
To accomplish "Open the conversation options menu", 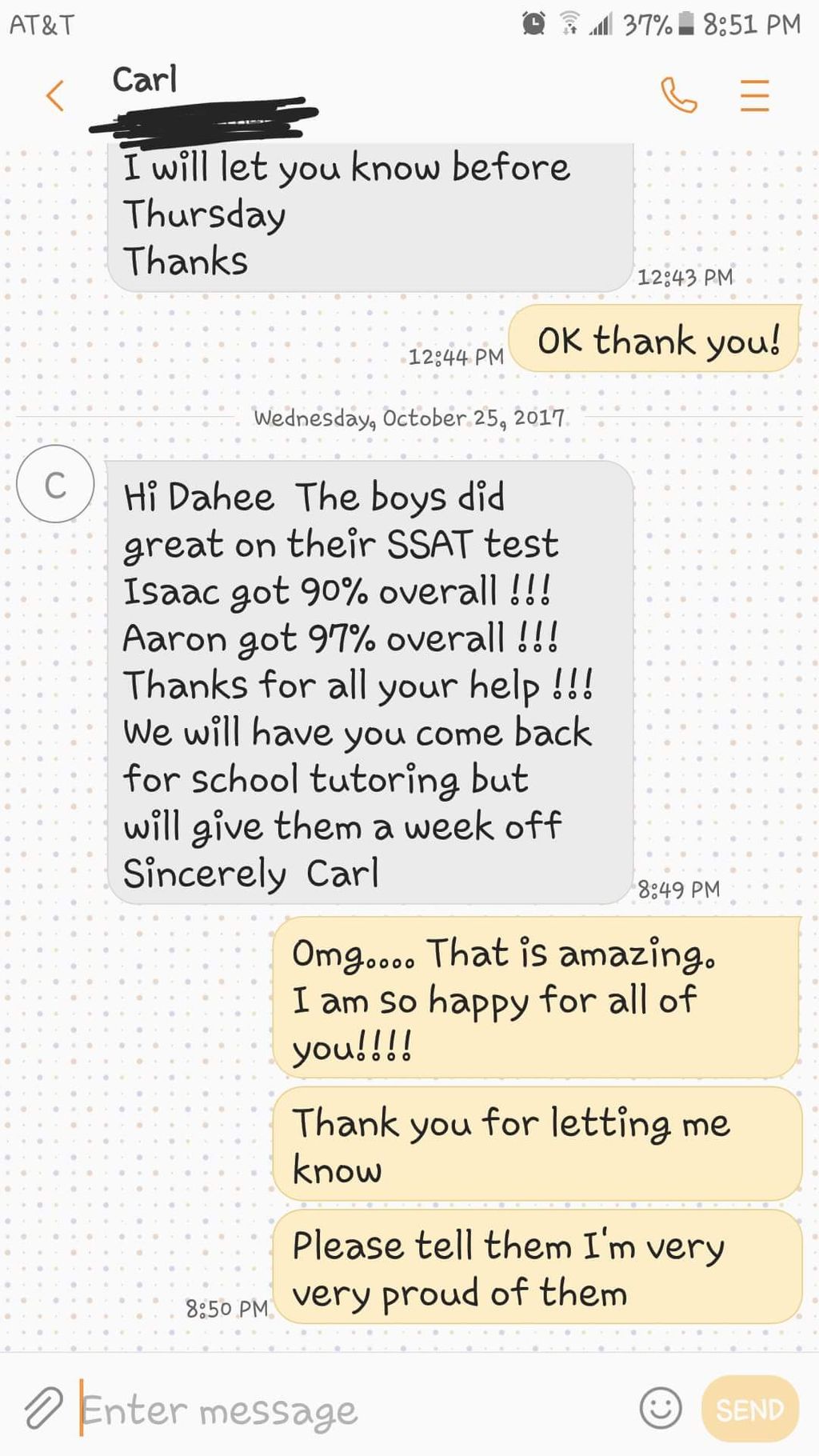I will (x=753, y=96).
